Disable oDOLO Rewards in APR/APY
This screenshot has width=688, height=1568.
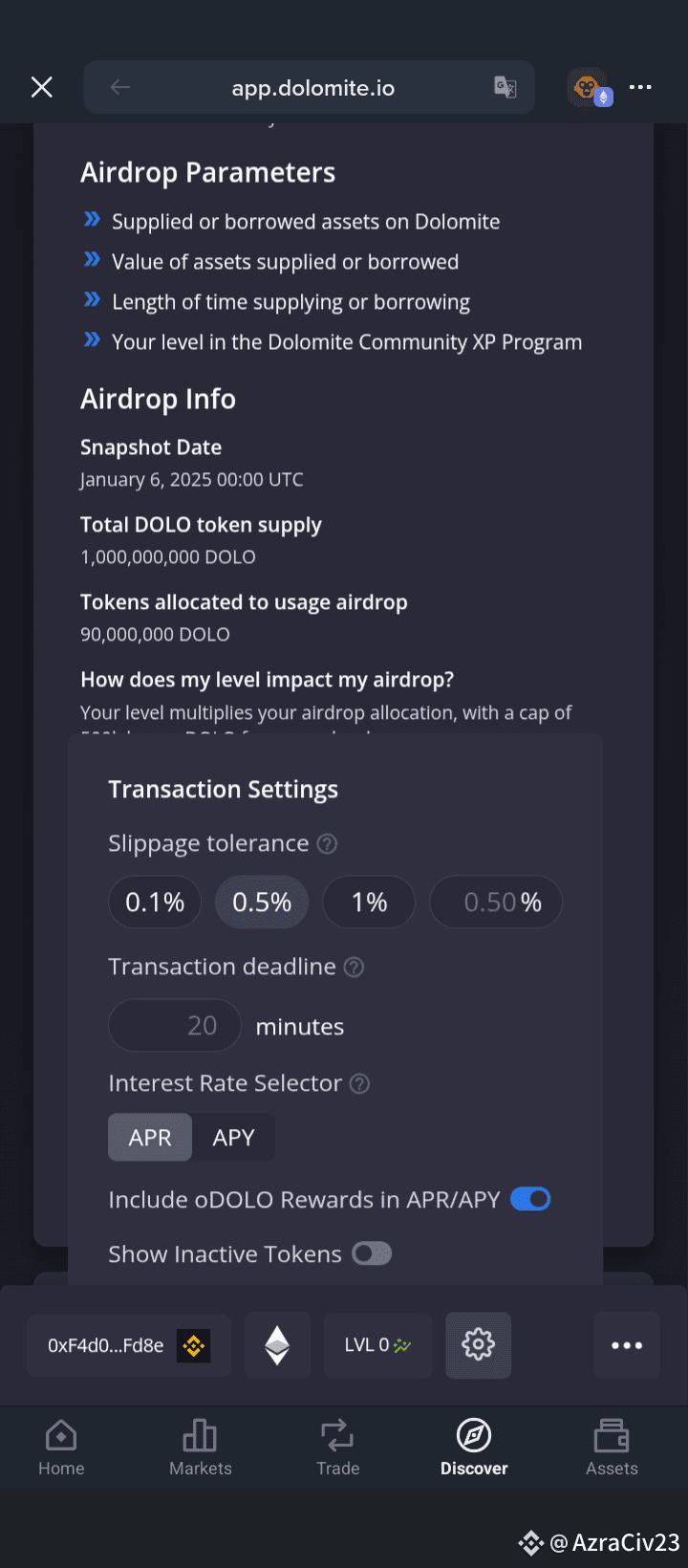(x=530, y=1199)
